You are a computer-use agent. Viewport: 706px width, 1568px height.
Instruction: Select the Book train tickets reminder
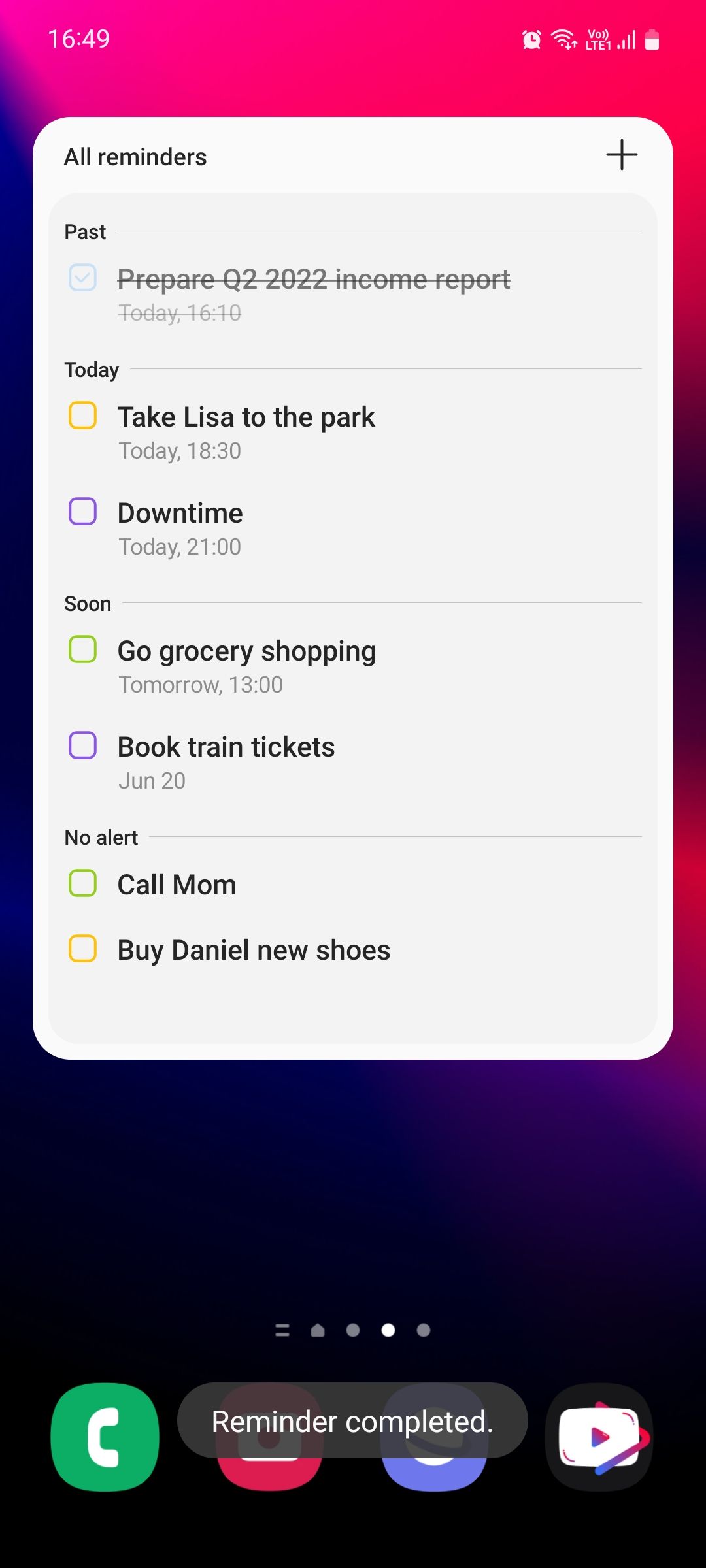pyautogui.click(x=226, y=745)
